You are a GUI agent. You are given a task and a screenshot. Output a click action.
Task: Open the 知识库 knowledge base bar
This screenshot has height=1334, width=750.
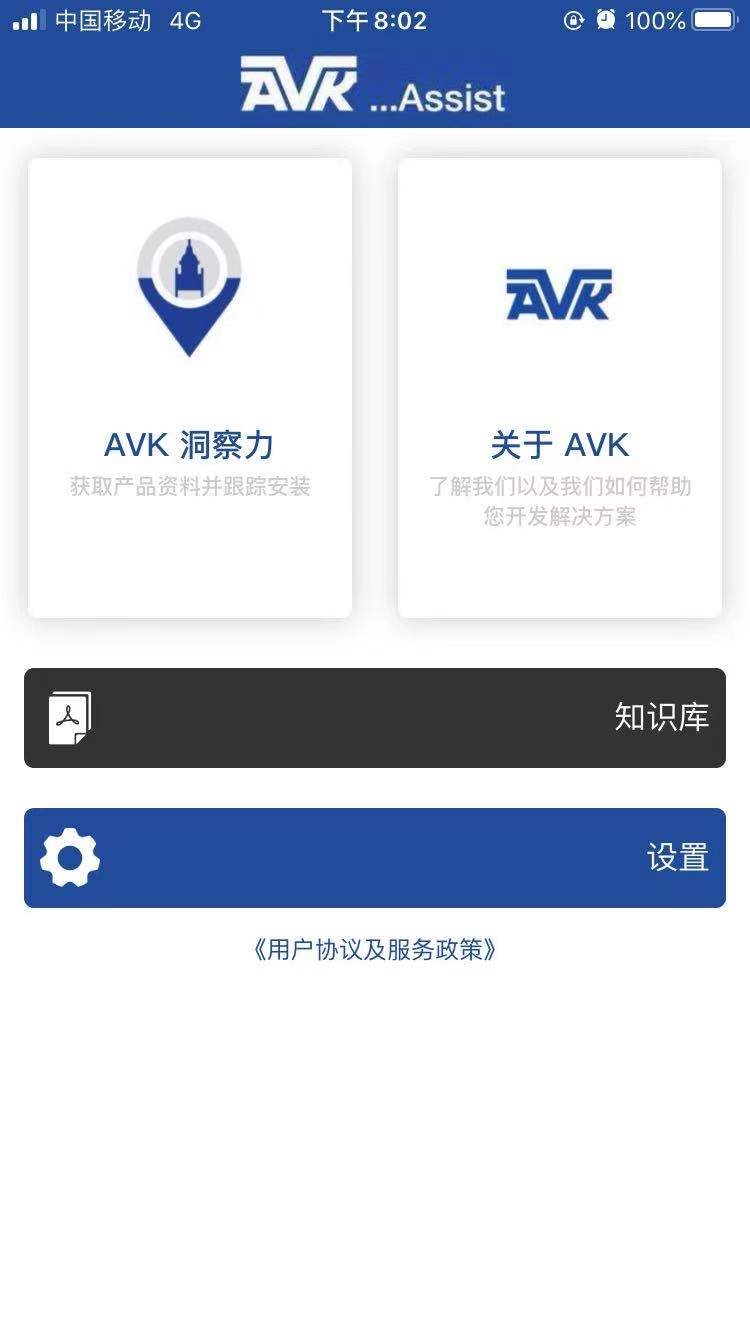(x=375, y=718)
